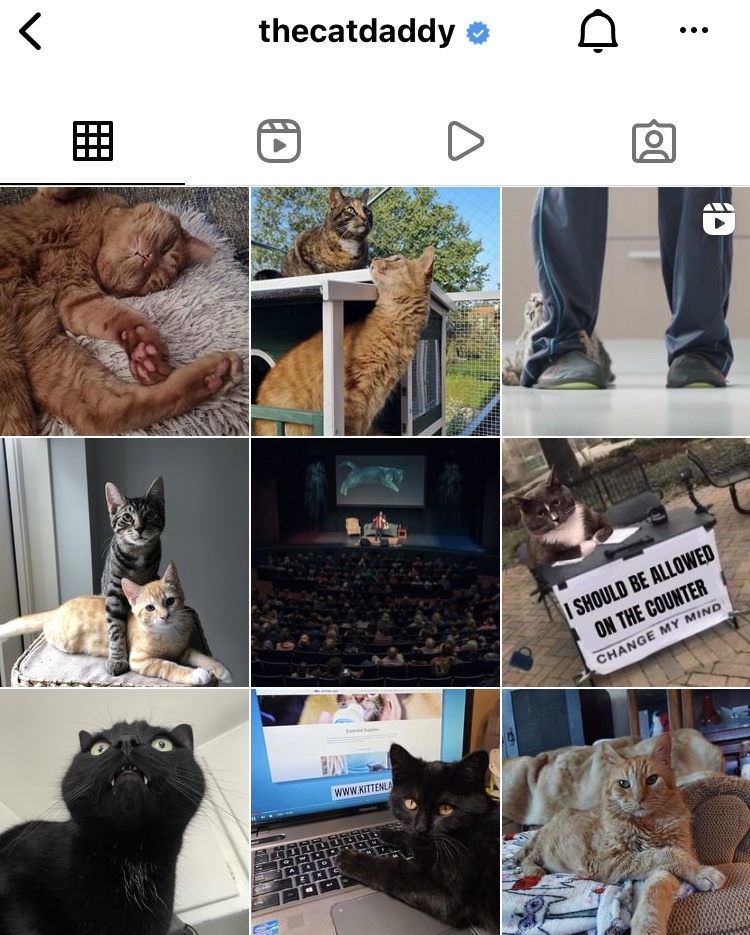The height and width of the screenshot is (935, 750).
Task: Open the black cat on laptop post
Action: click(x=375, y=812)
